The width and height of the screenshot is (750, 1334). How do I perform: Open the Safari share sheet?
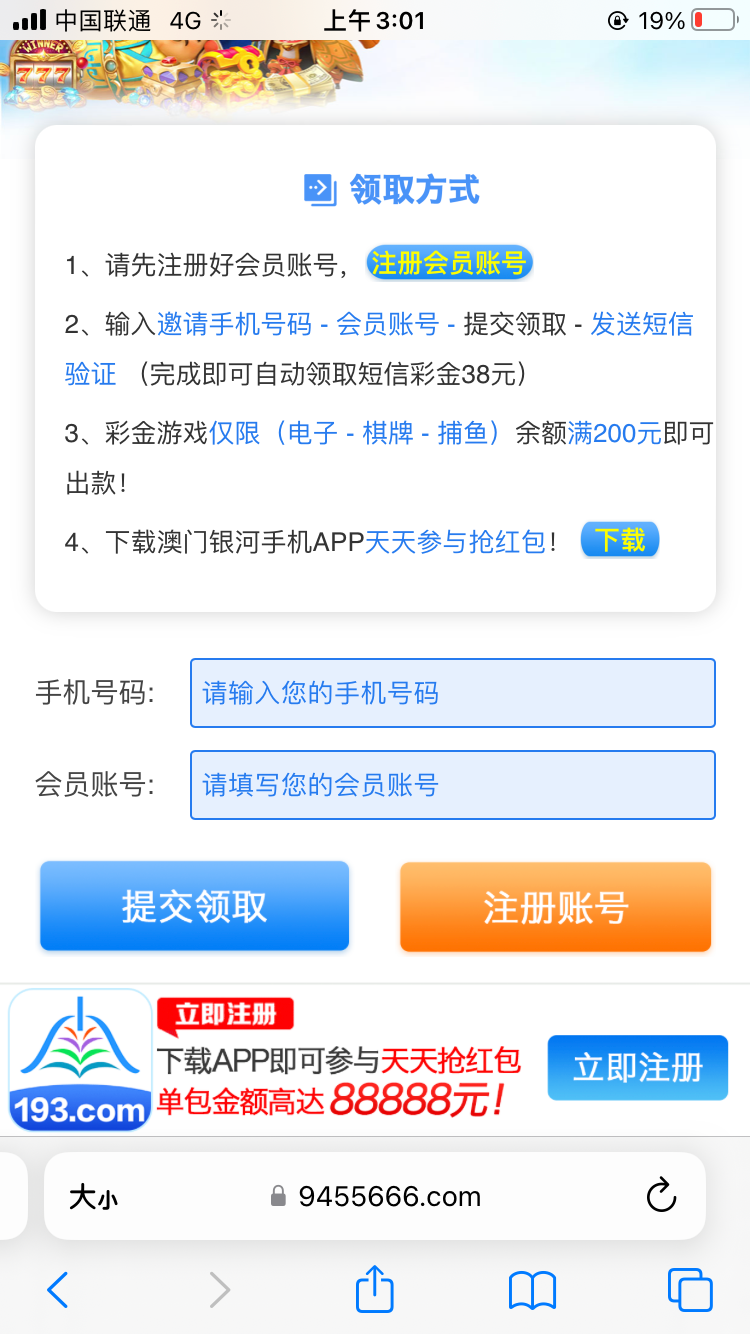click(x=375, y=1289)
